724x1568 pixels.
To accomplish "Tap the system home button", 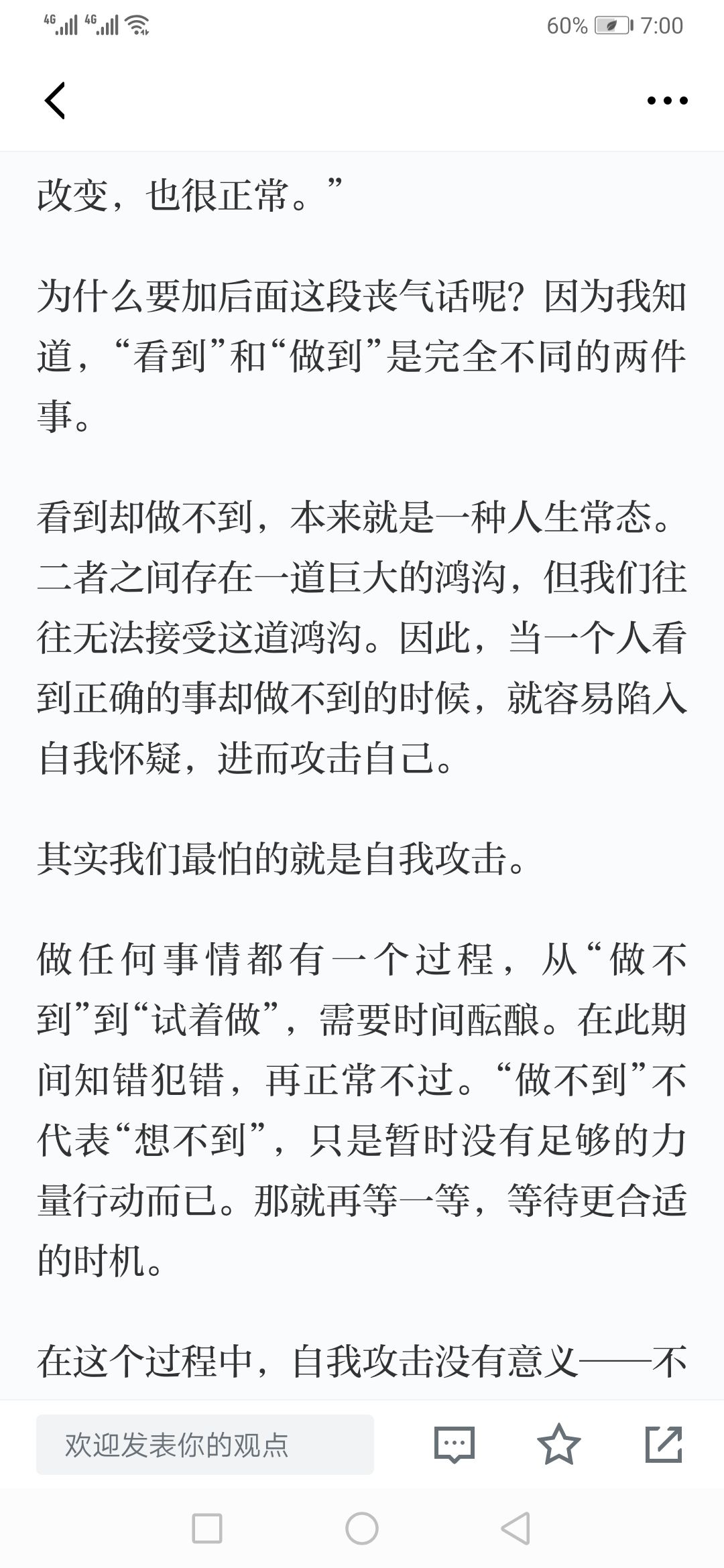I will pyautogui.click(x=362, y=1529).
